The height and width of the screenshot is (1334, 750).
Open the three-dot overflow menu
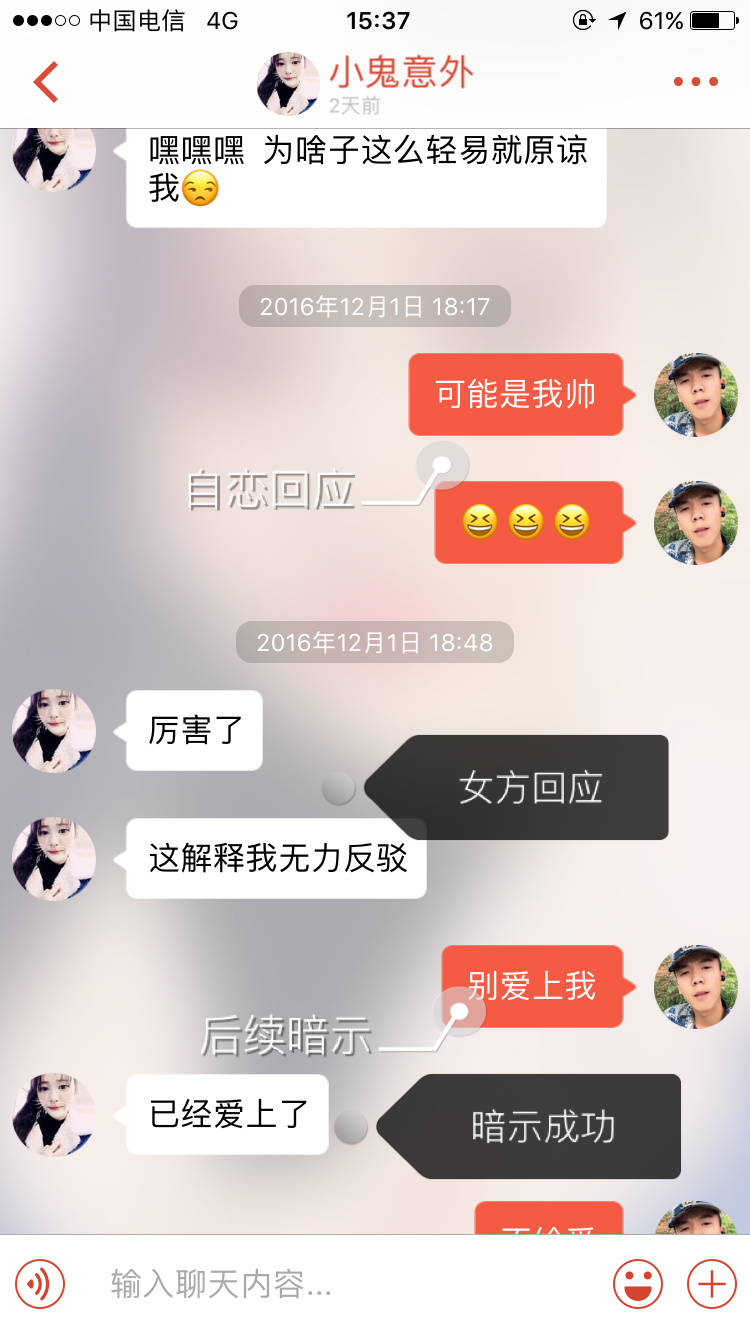pyautogui.click(x=695, y=82)
